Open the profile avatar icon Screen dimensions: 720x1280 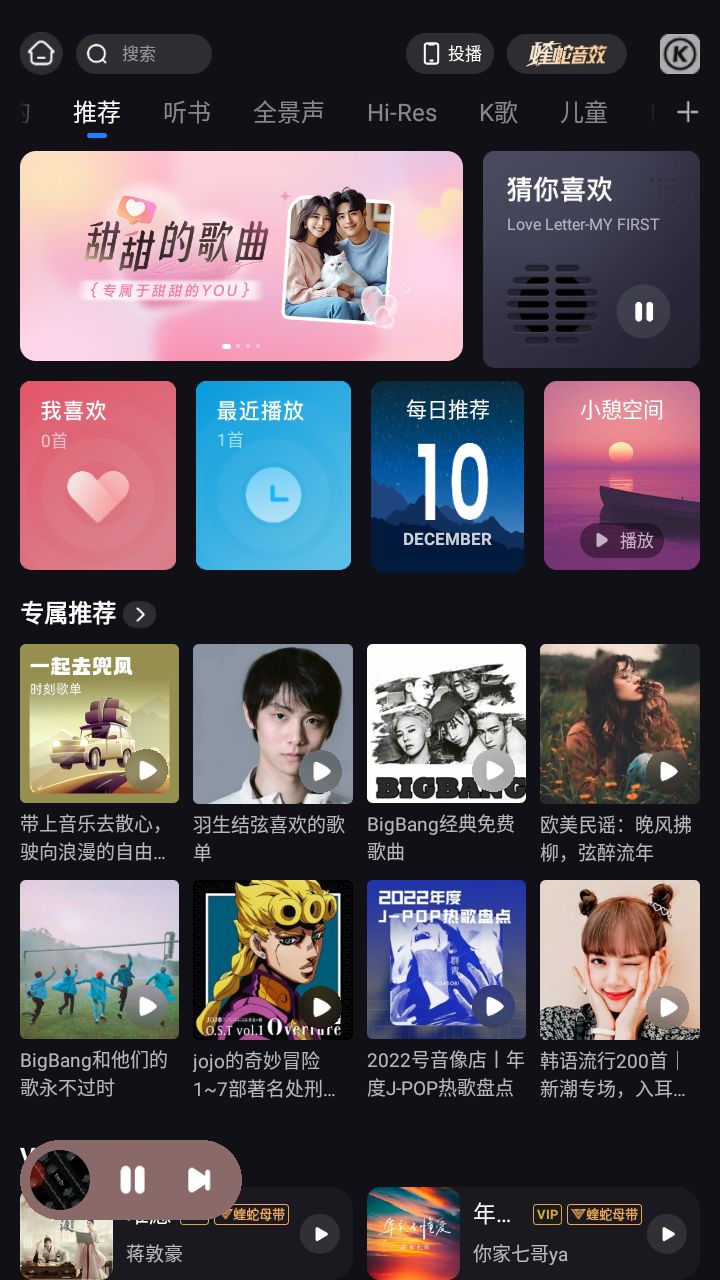(680, 54)
